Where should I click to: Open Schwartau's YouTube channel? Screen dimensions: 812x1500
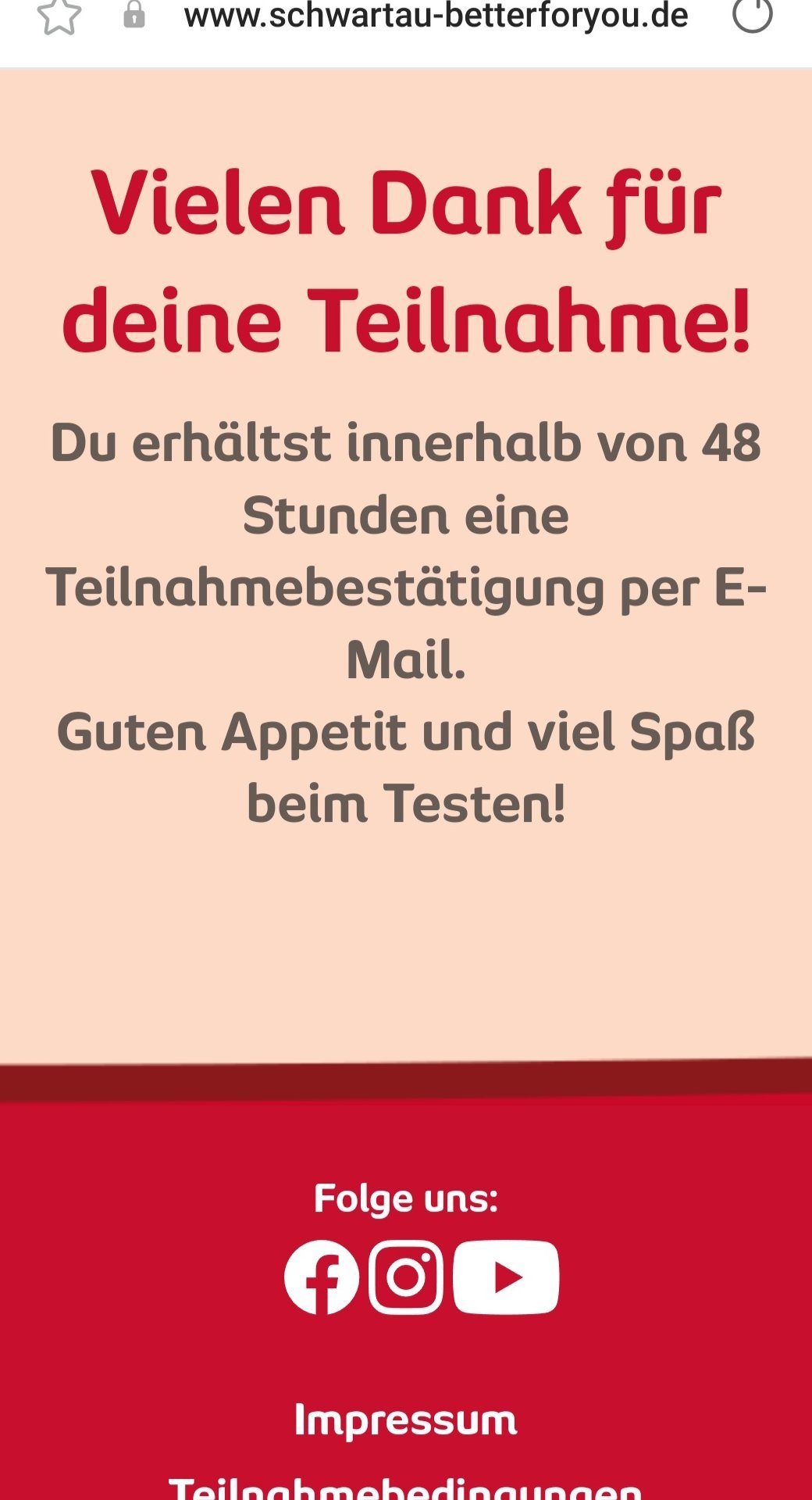pyautogui.click(x=506, y=1277)
